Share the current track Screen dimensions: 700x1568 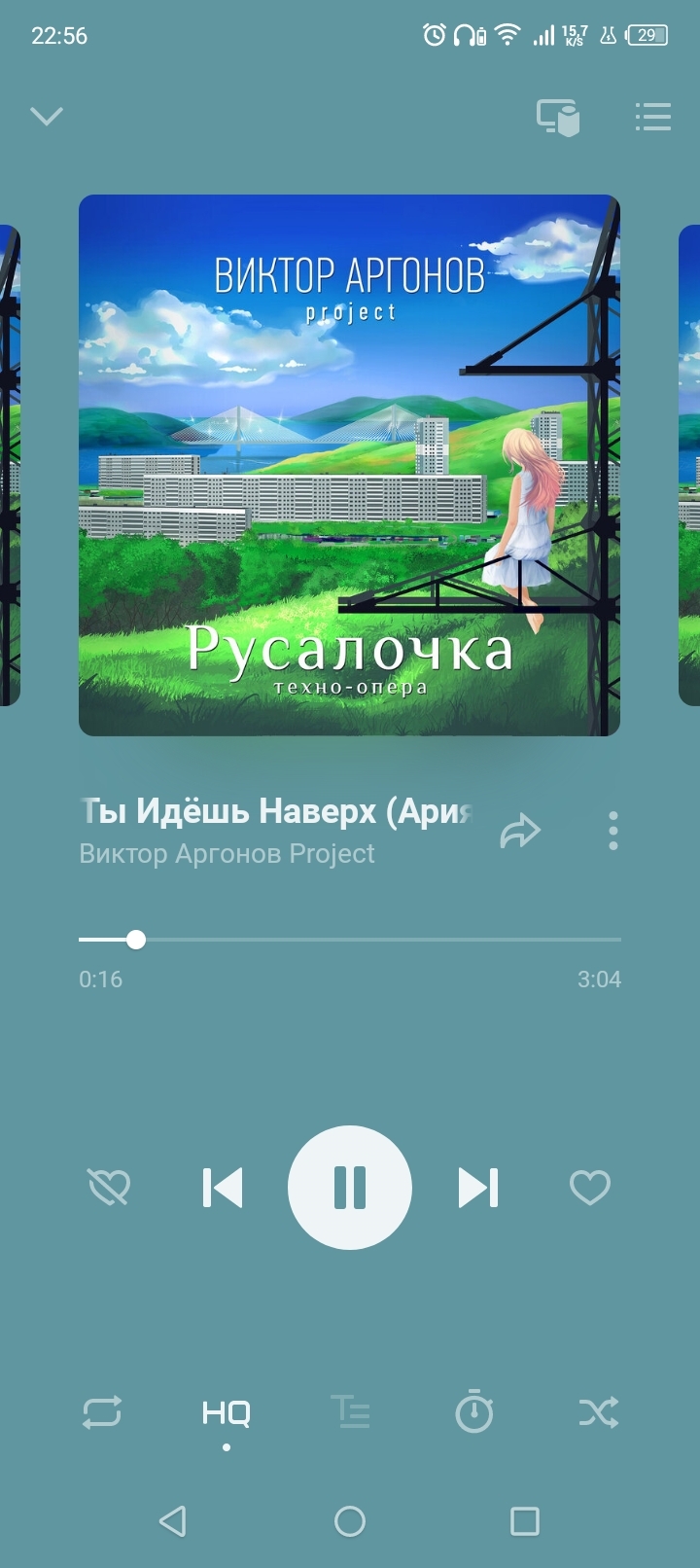point(519,831)
